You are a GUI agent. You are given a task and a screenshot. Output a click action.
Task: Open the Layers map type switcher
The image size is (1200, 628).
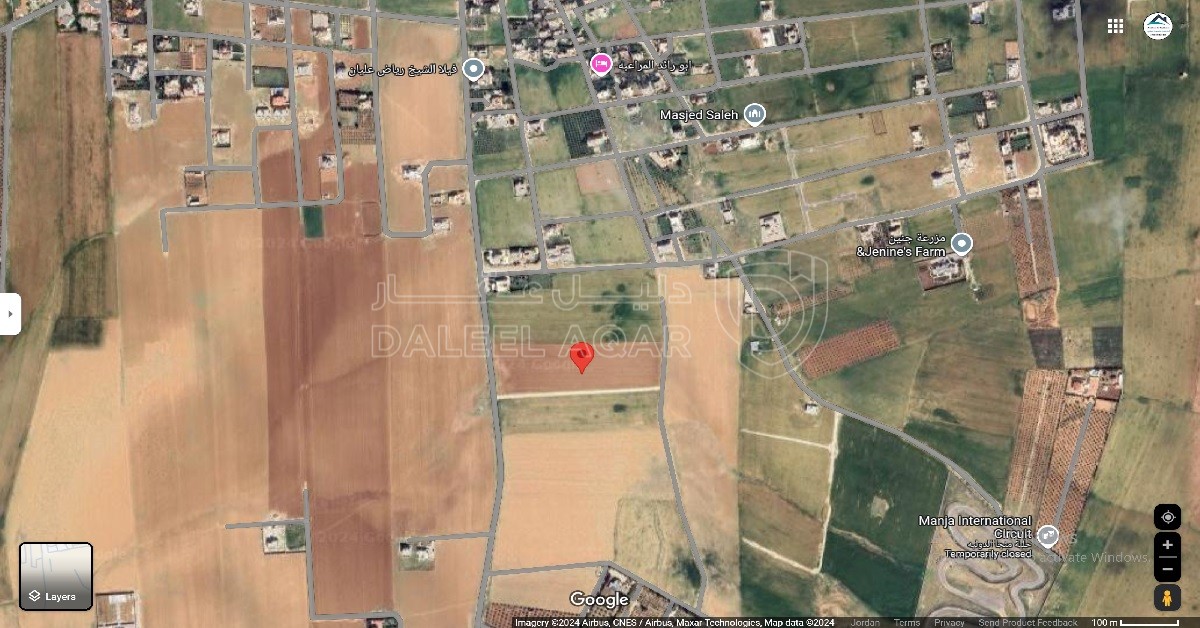pyautogui.click(x=56, y=576)
